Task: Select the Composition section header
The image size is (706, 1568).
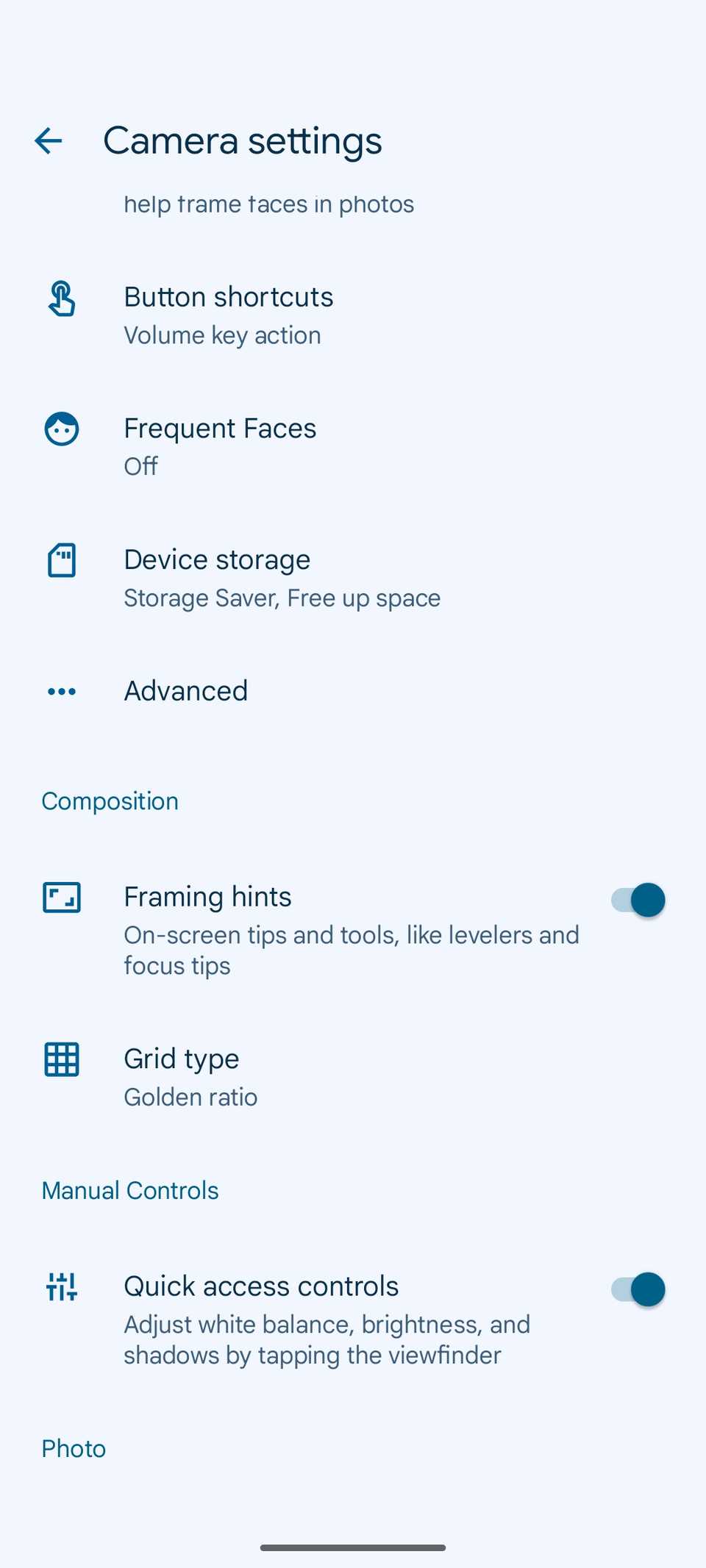Action: (x=110, y=801)
